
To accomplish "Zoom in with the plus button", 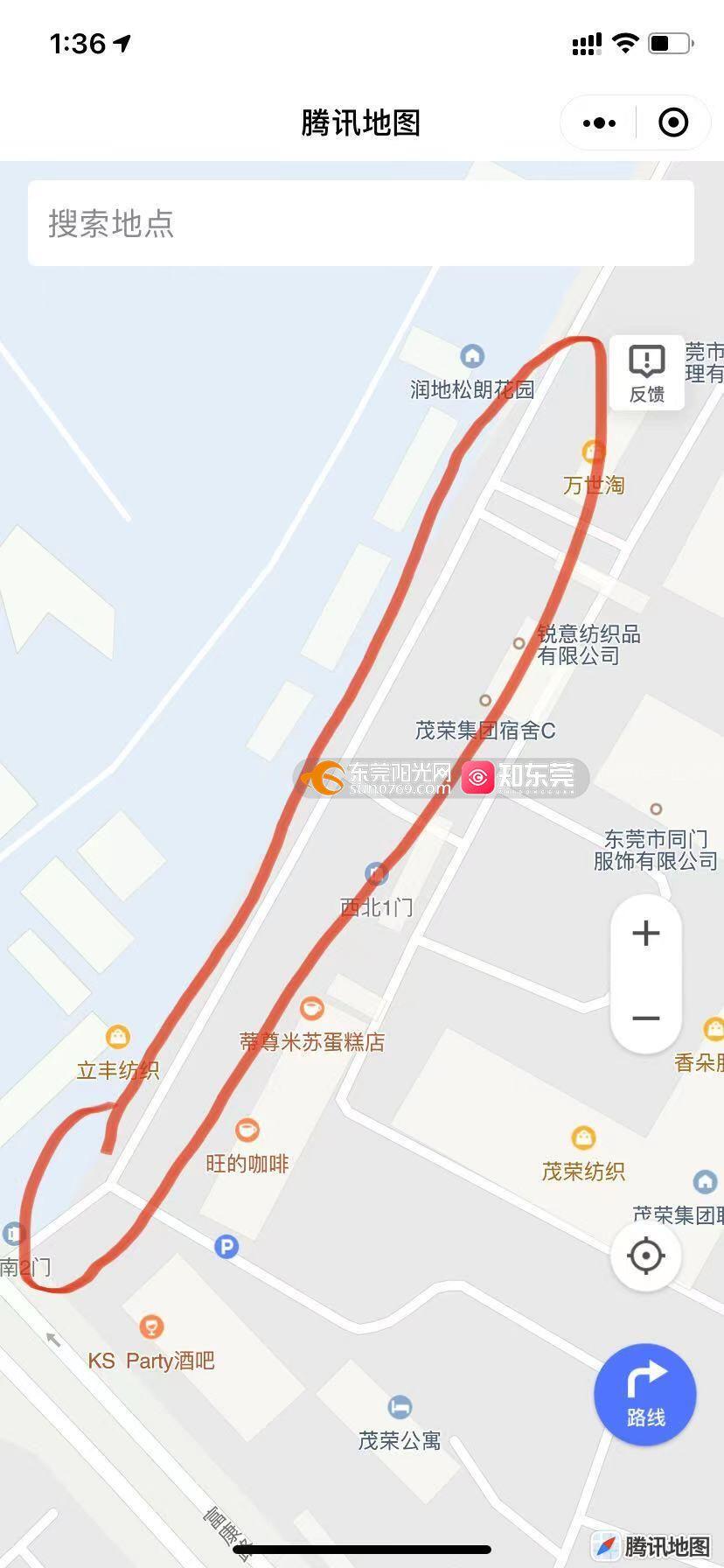I will (646, 933).
